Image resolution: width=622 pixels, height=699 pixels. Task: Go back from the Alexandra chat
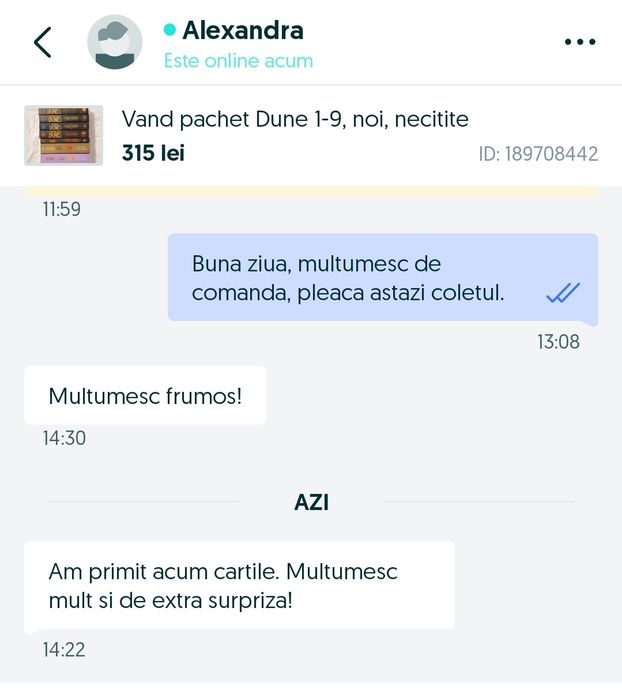[42, 43]
